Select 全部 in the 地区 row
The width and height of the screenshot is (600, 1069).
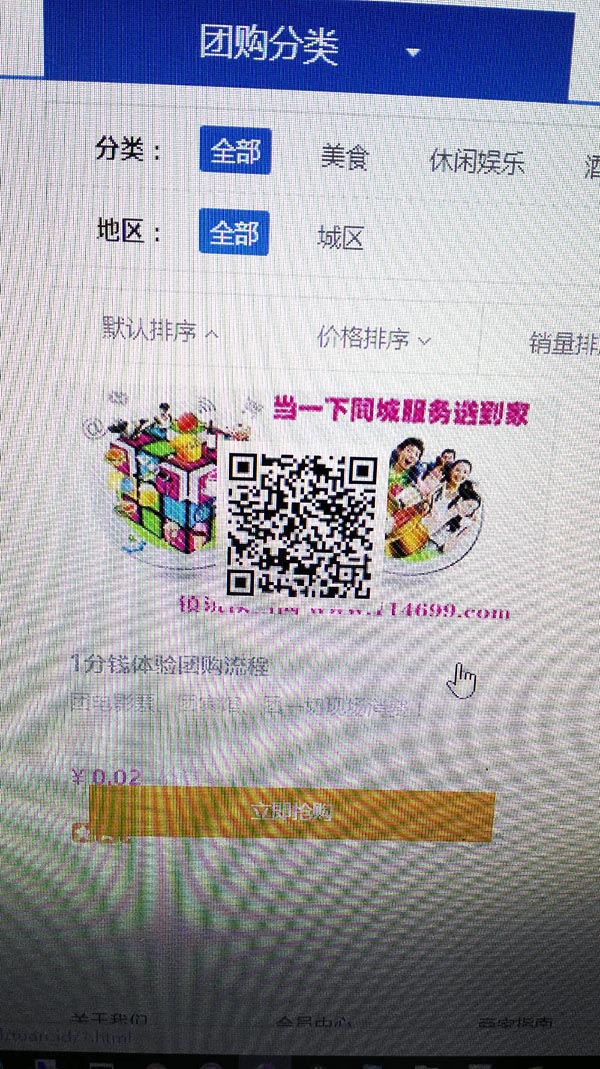234,232
